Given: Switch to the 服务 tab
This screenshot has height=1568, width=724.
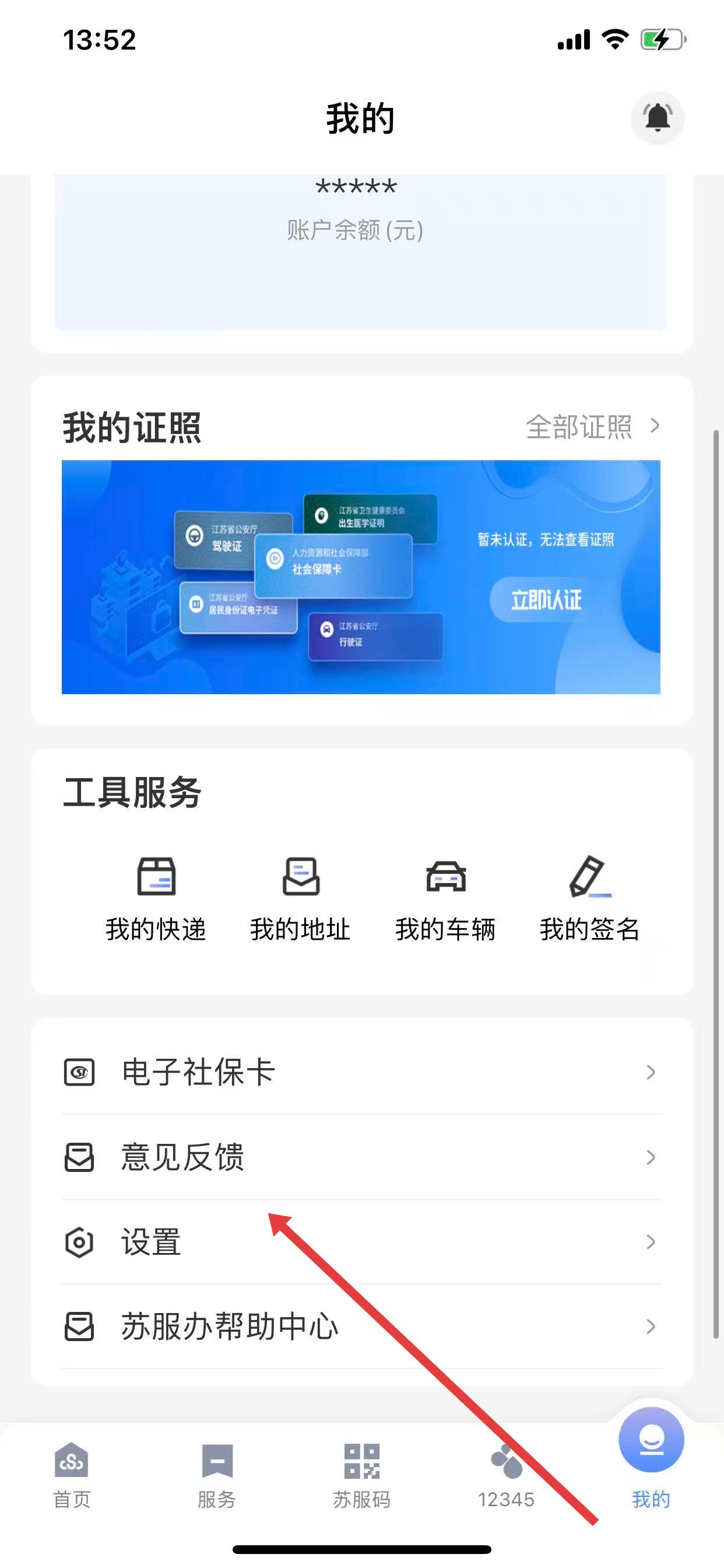Looking at the screenshot, I should click(217, 1475).
